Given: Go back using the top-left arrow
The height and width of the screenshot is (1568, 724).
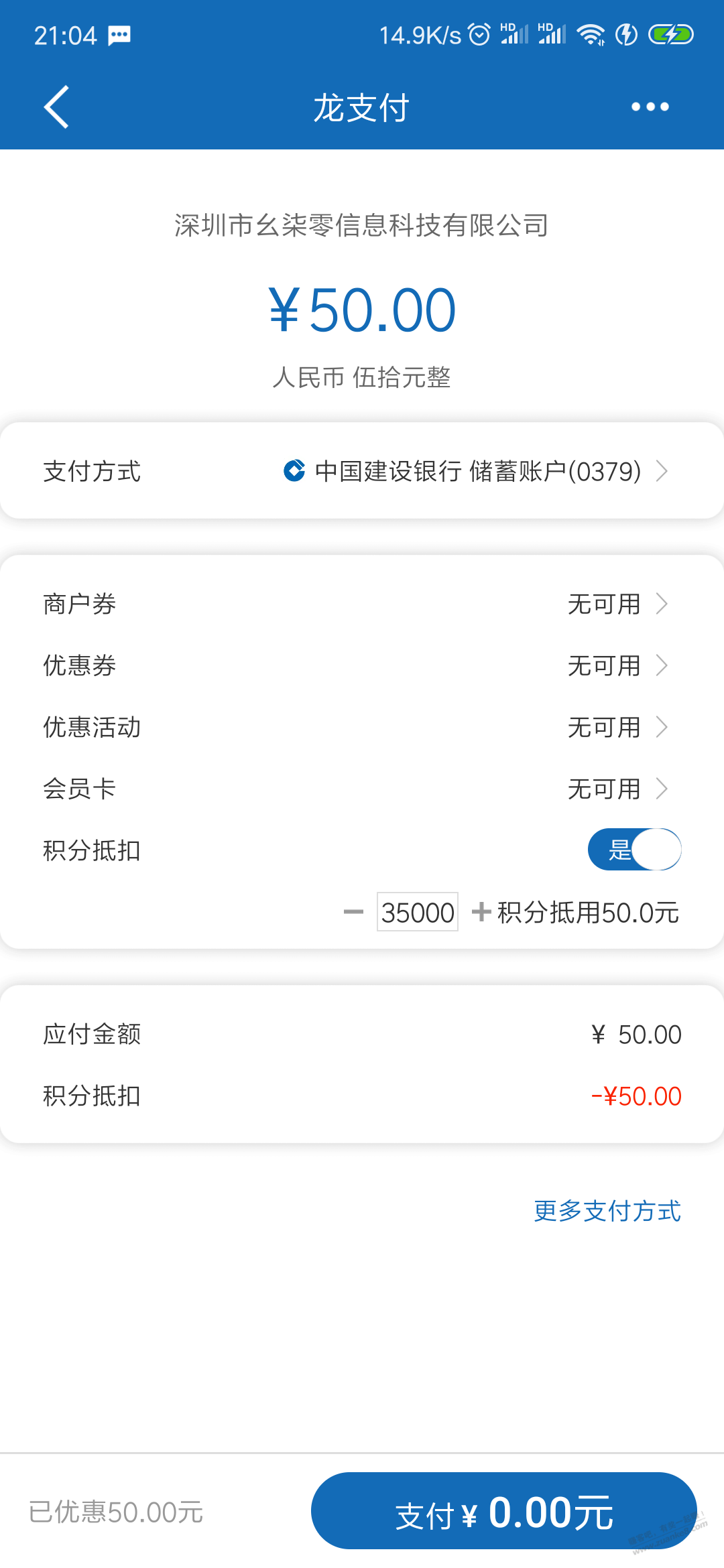Looking at the screenshot, I should pos(56,107).
